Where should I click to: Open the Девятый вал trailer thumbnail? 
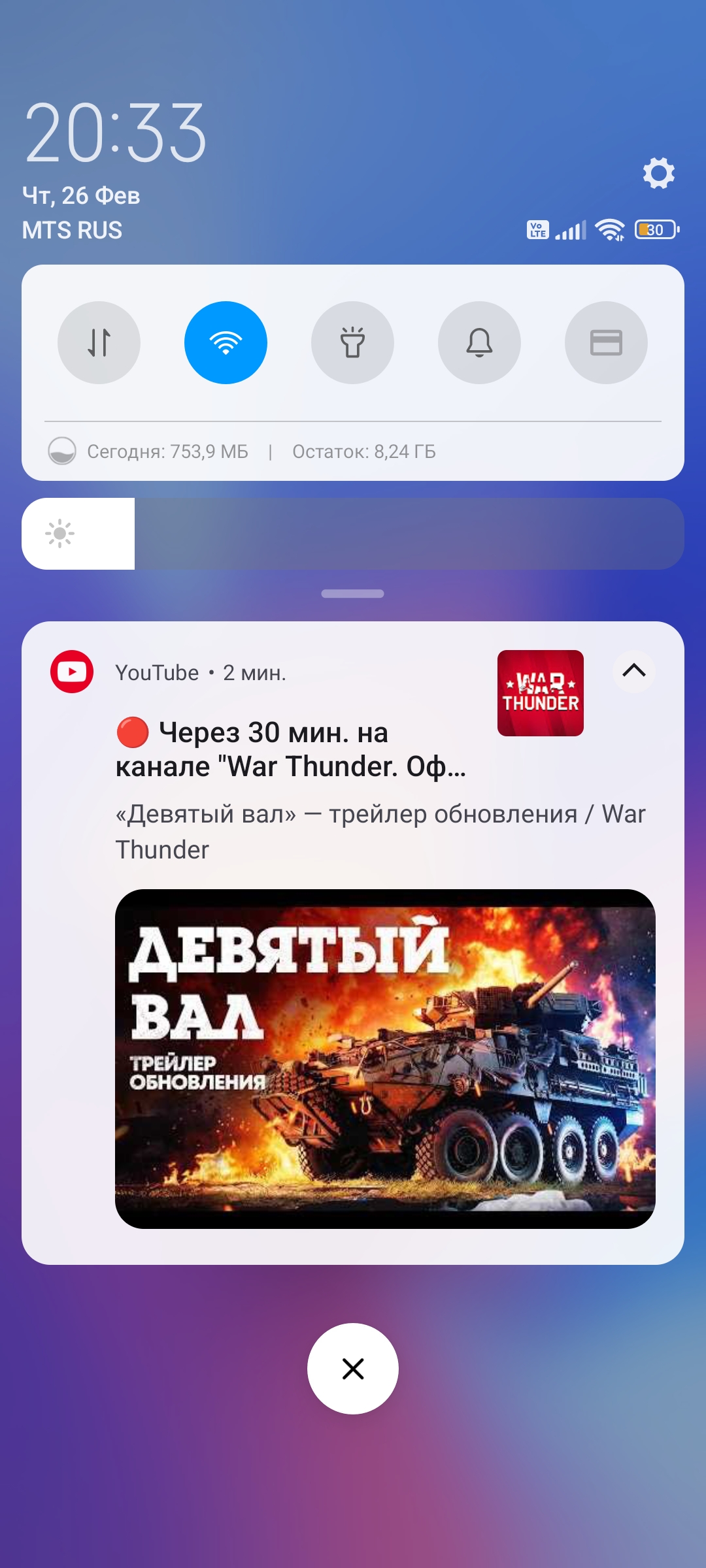(x=385, y=1058)
